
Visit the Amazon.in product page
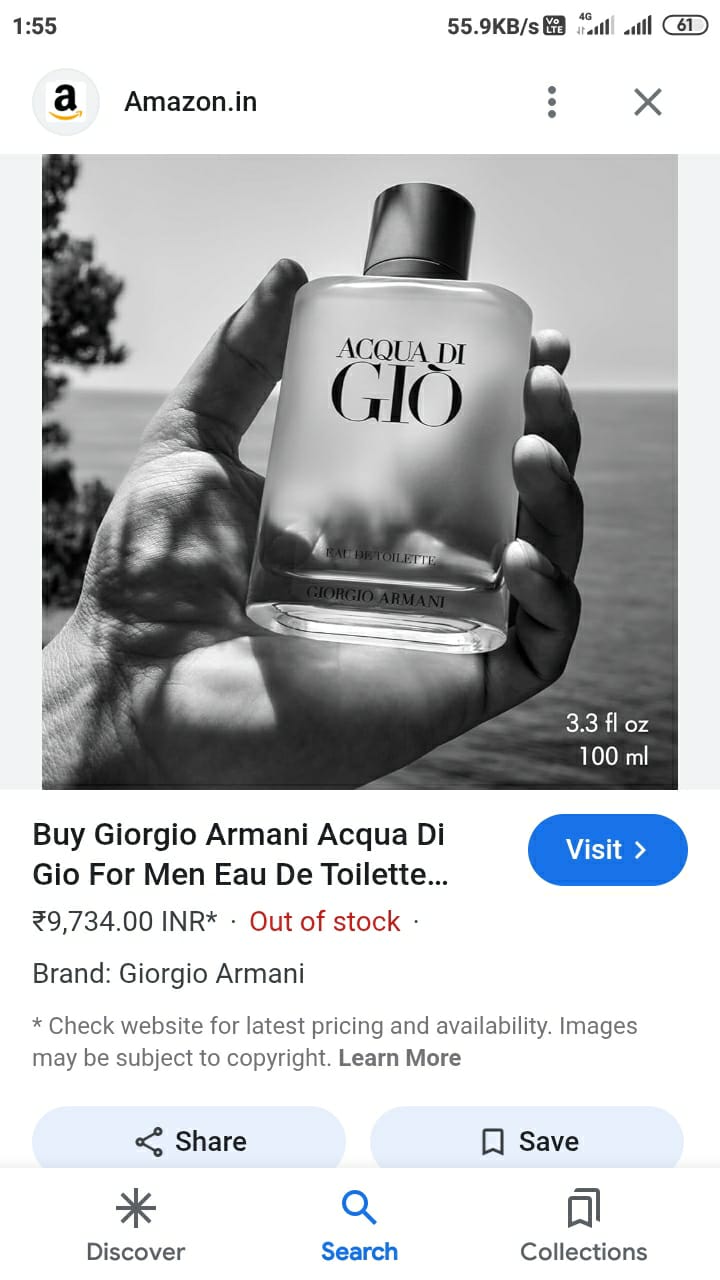(x=607, y=850)
